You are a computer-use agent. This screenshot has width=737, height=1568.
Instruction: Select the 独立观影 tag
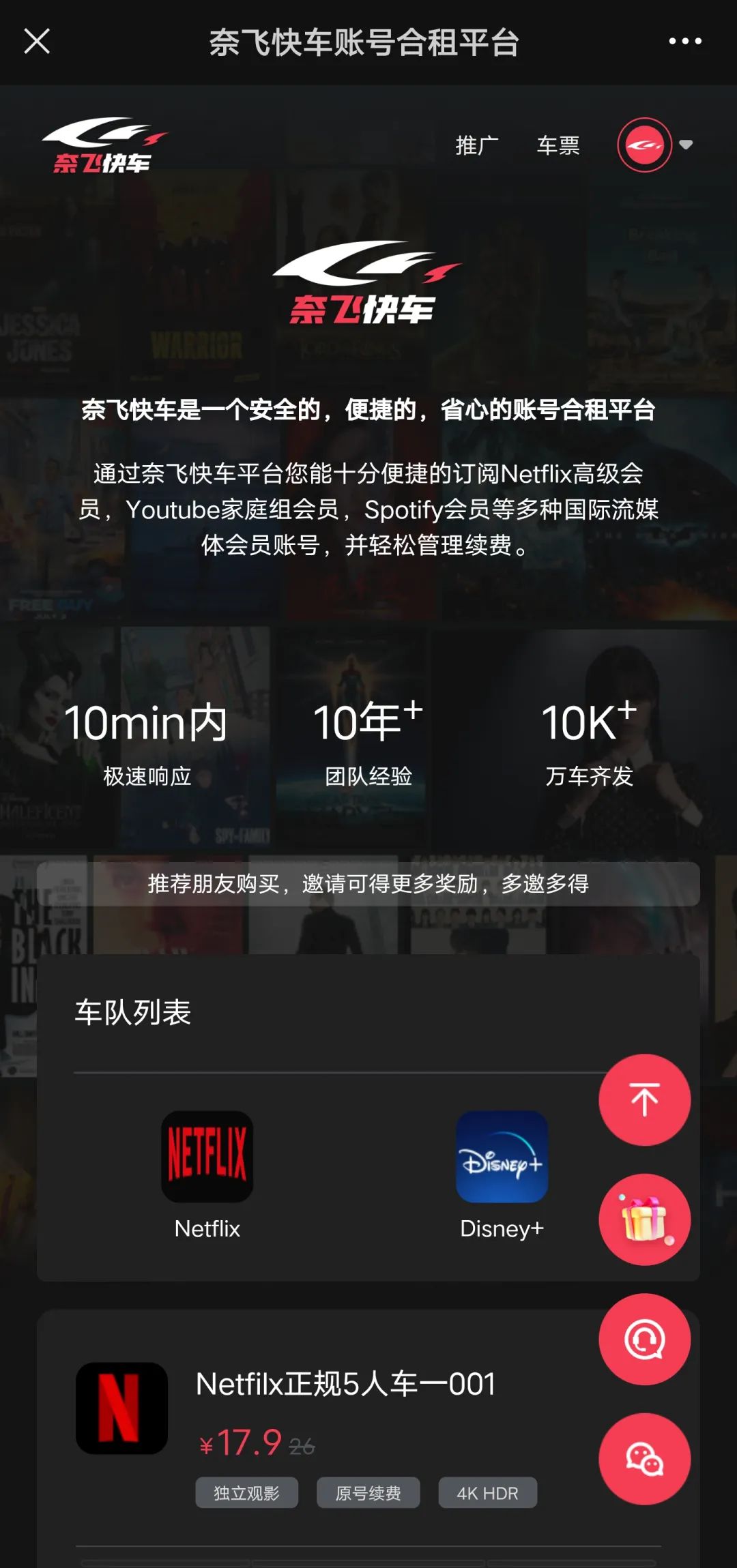246,1492
